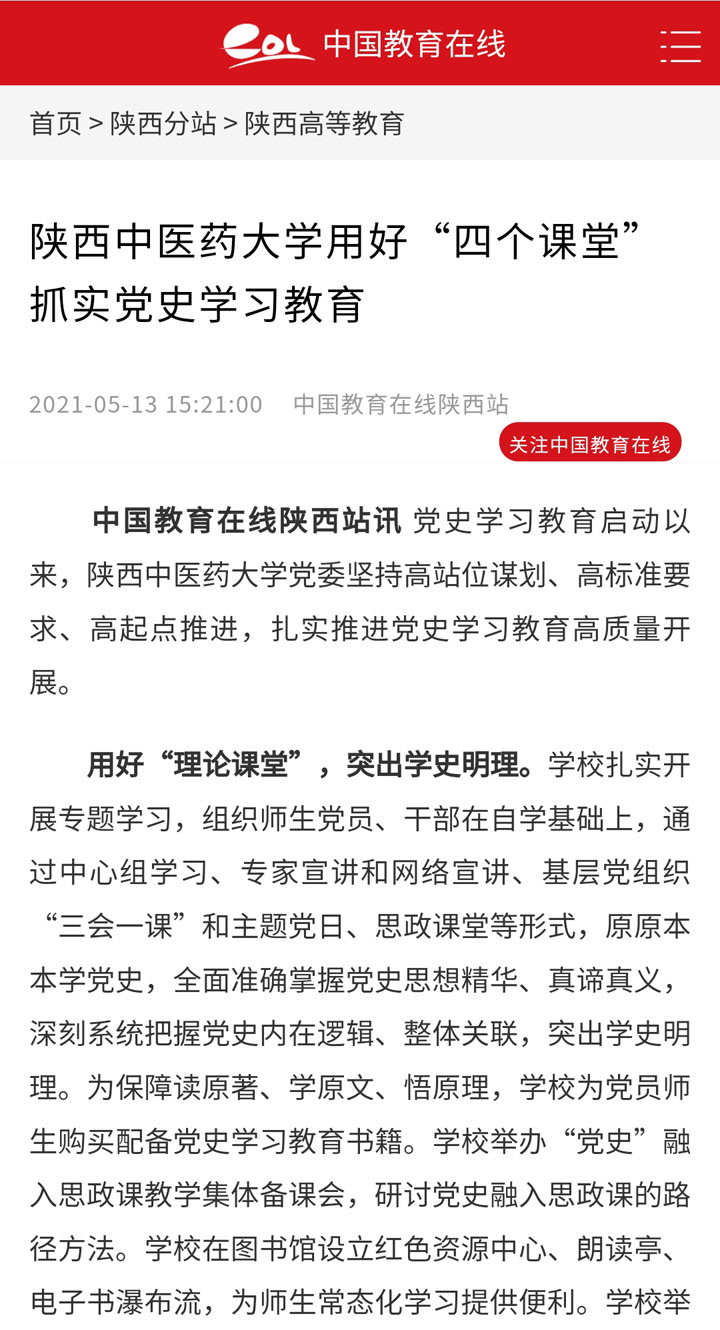The image size is (720, 1330).
Task: Go to 首页 in the breadcrumb
Action: (56, 123)
